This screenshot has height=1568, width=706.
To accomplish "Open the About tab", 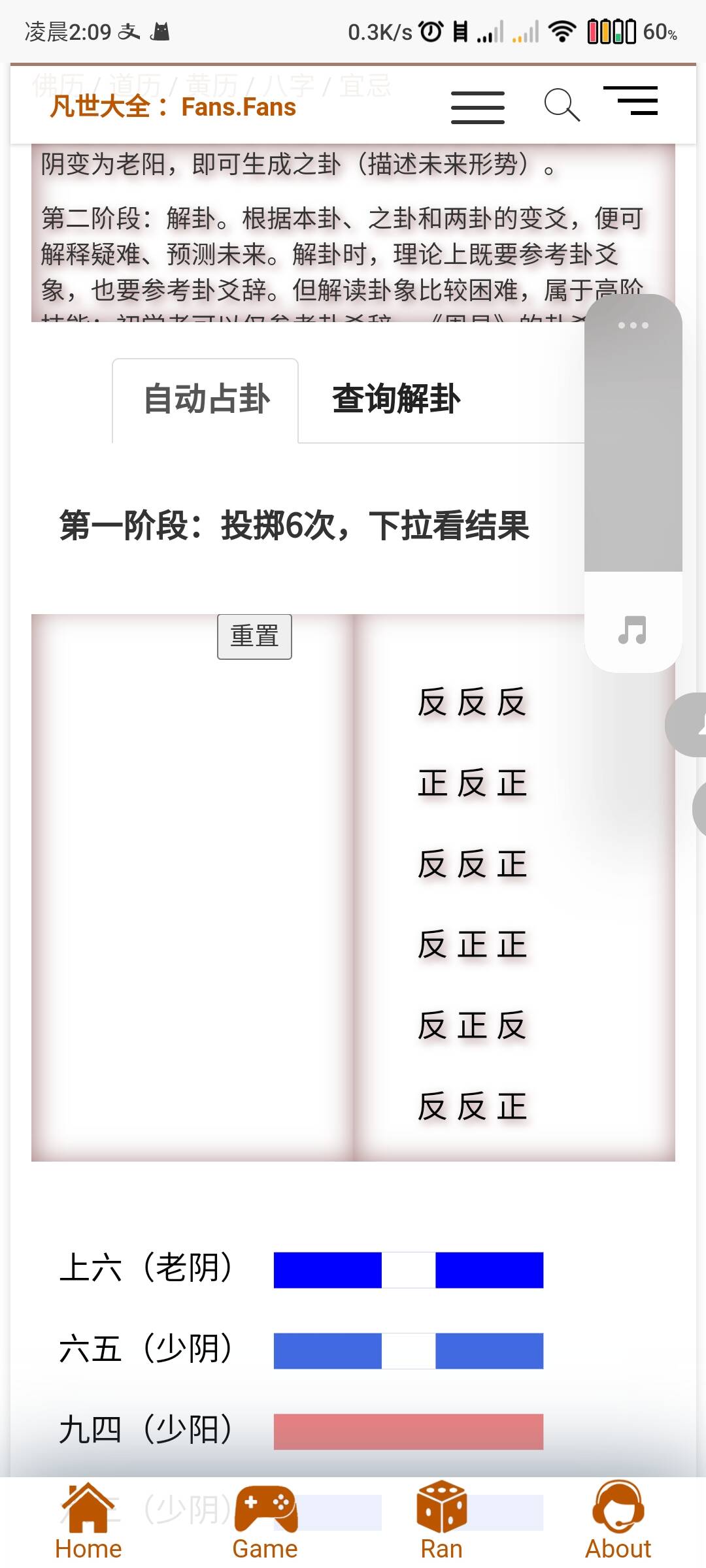I will 618,1520.
